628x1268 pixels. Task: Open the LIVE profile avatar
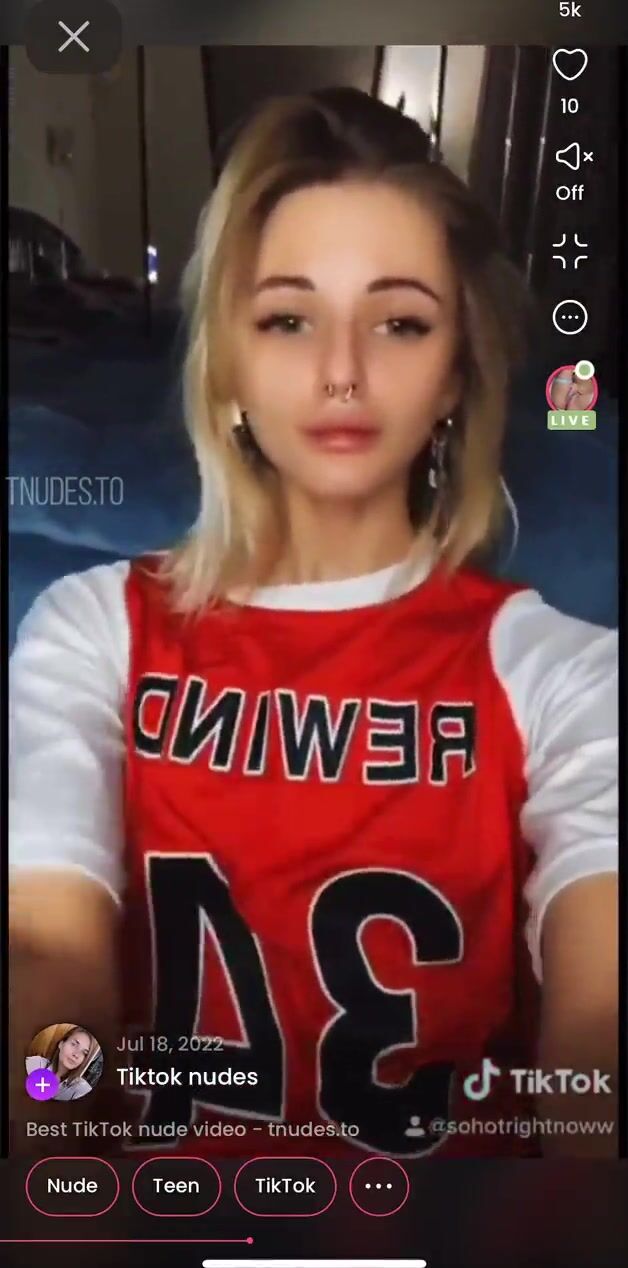coord(571,391)
